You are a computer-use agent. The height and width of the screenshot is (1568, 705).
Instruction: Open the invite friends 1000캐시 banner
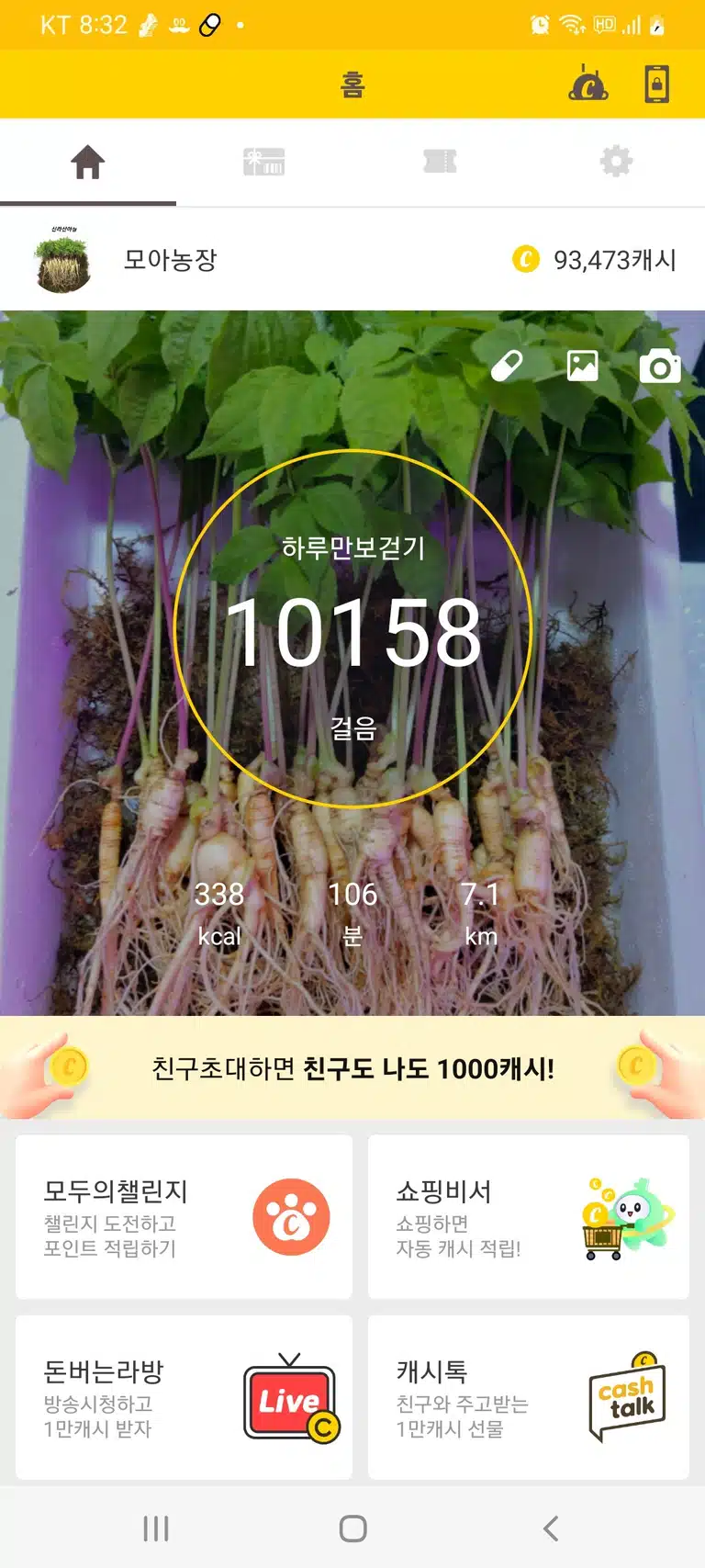(x=352, y=1068)
